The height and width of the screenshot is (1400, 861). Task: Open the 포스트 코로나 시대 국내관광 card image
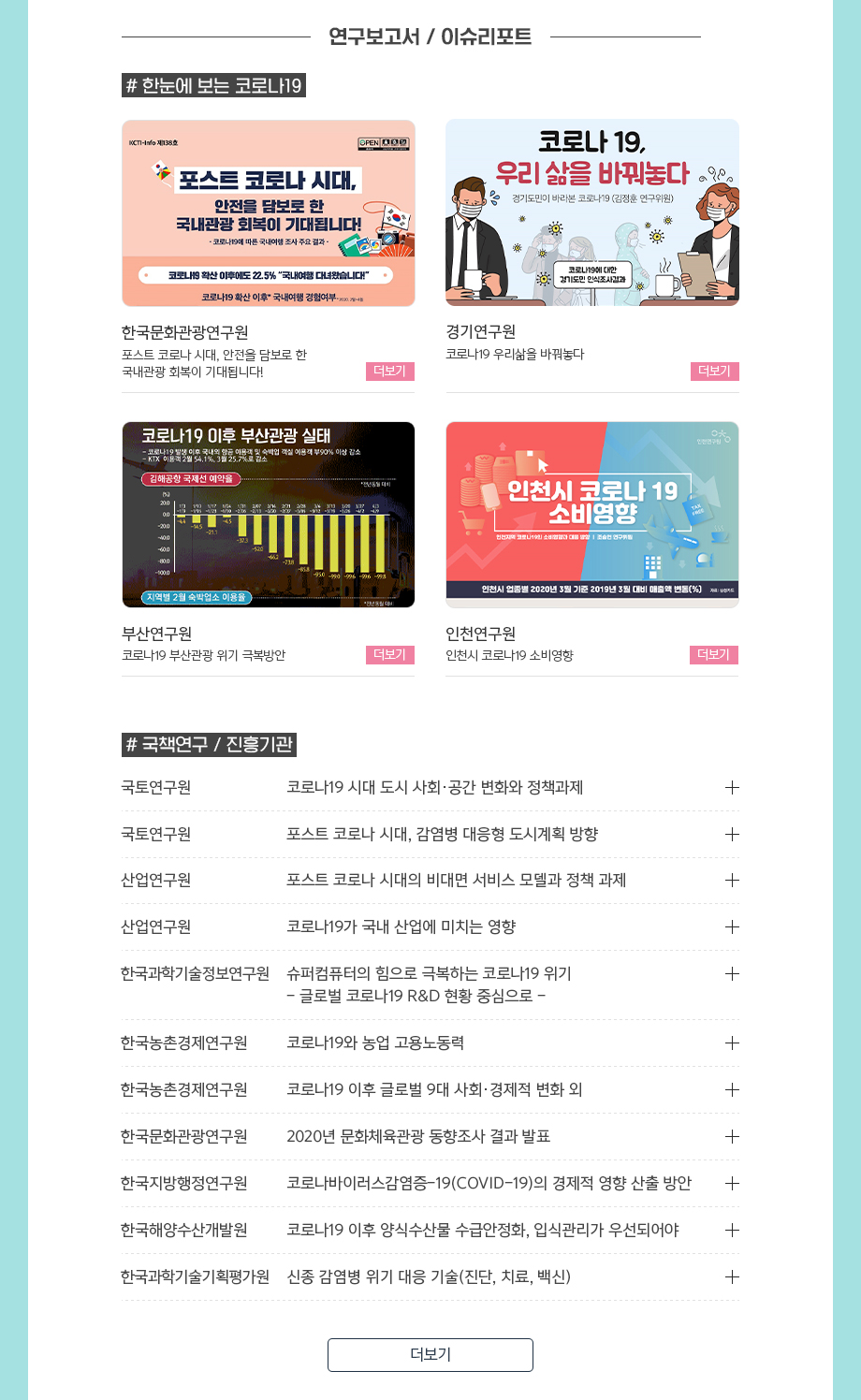(269, 213)
